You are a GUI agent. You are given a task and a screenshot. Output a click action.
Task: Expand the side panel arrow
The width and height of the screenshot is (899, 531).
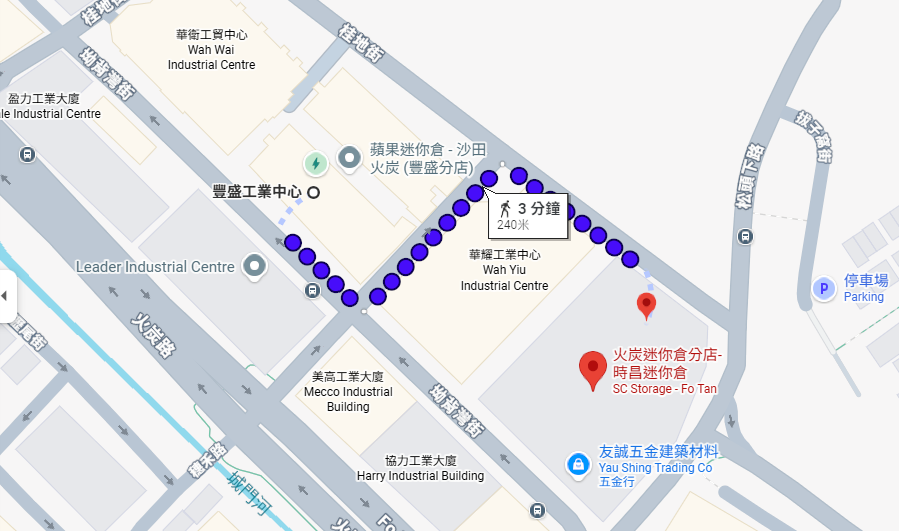coord(5,295)
